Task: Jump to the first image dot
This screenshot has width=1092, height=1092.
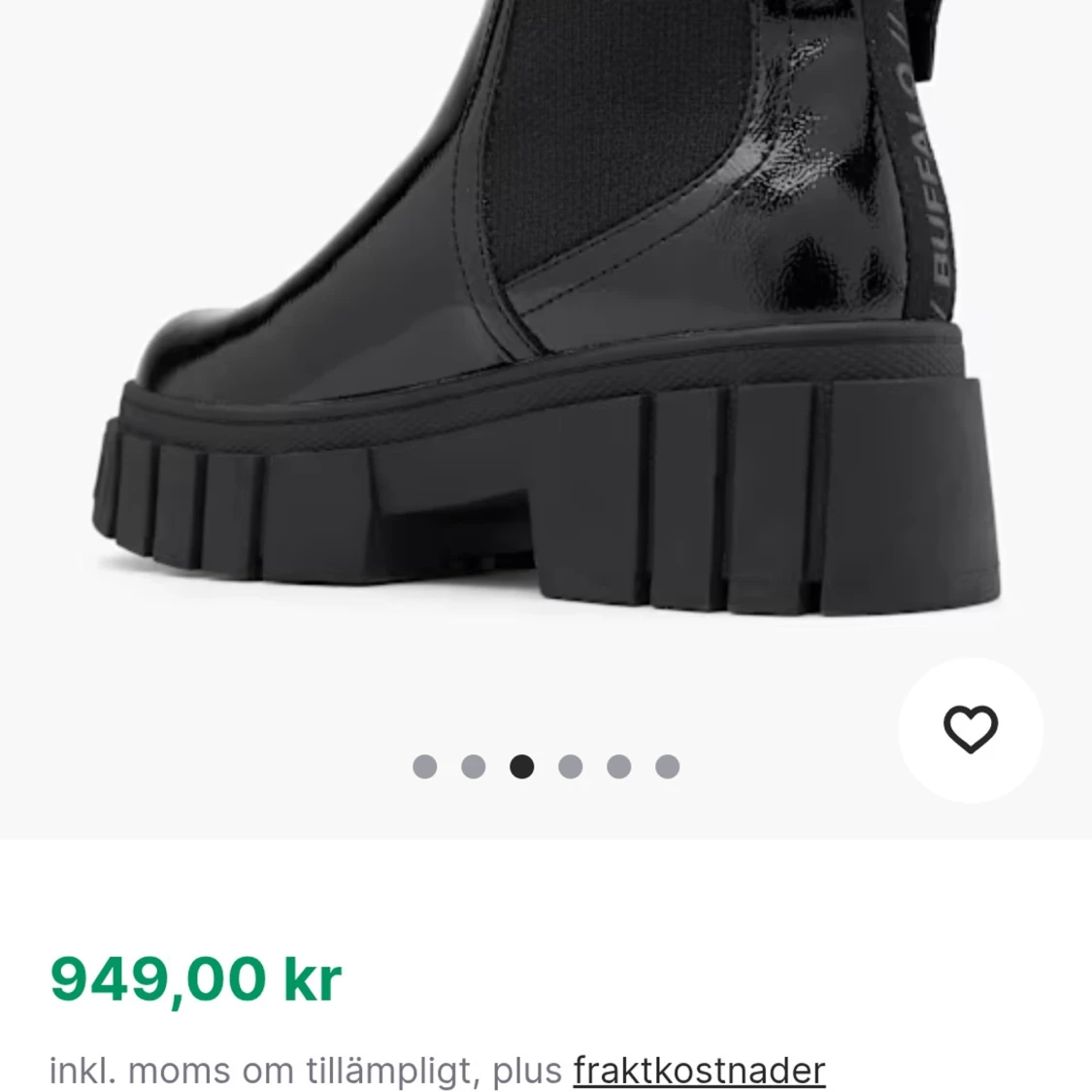Action: coord(425,767)
